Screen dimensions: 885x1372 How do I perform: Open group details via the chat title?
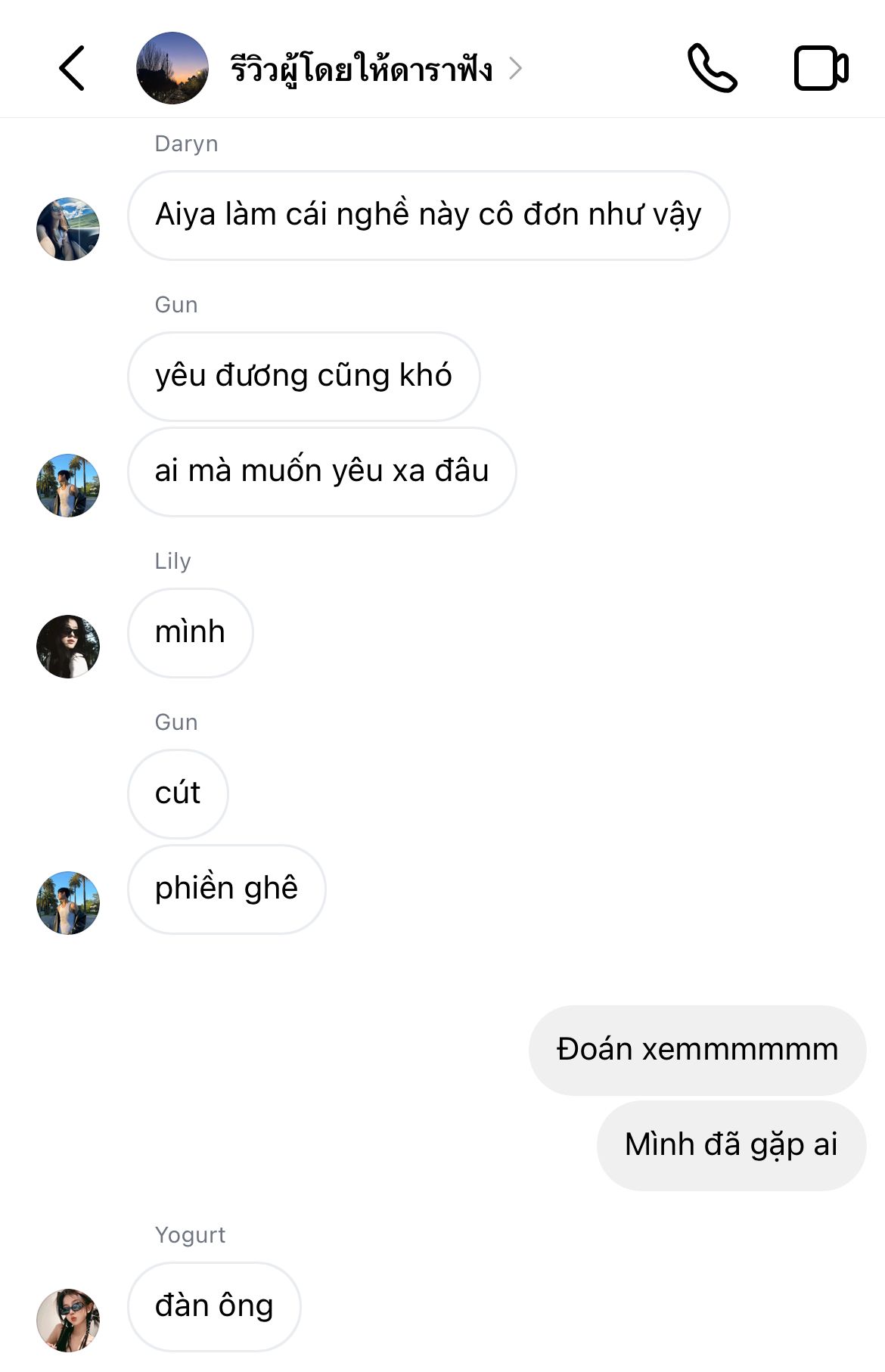363,69
